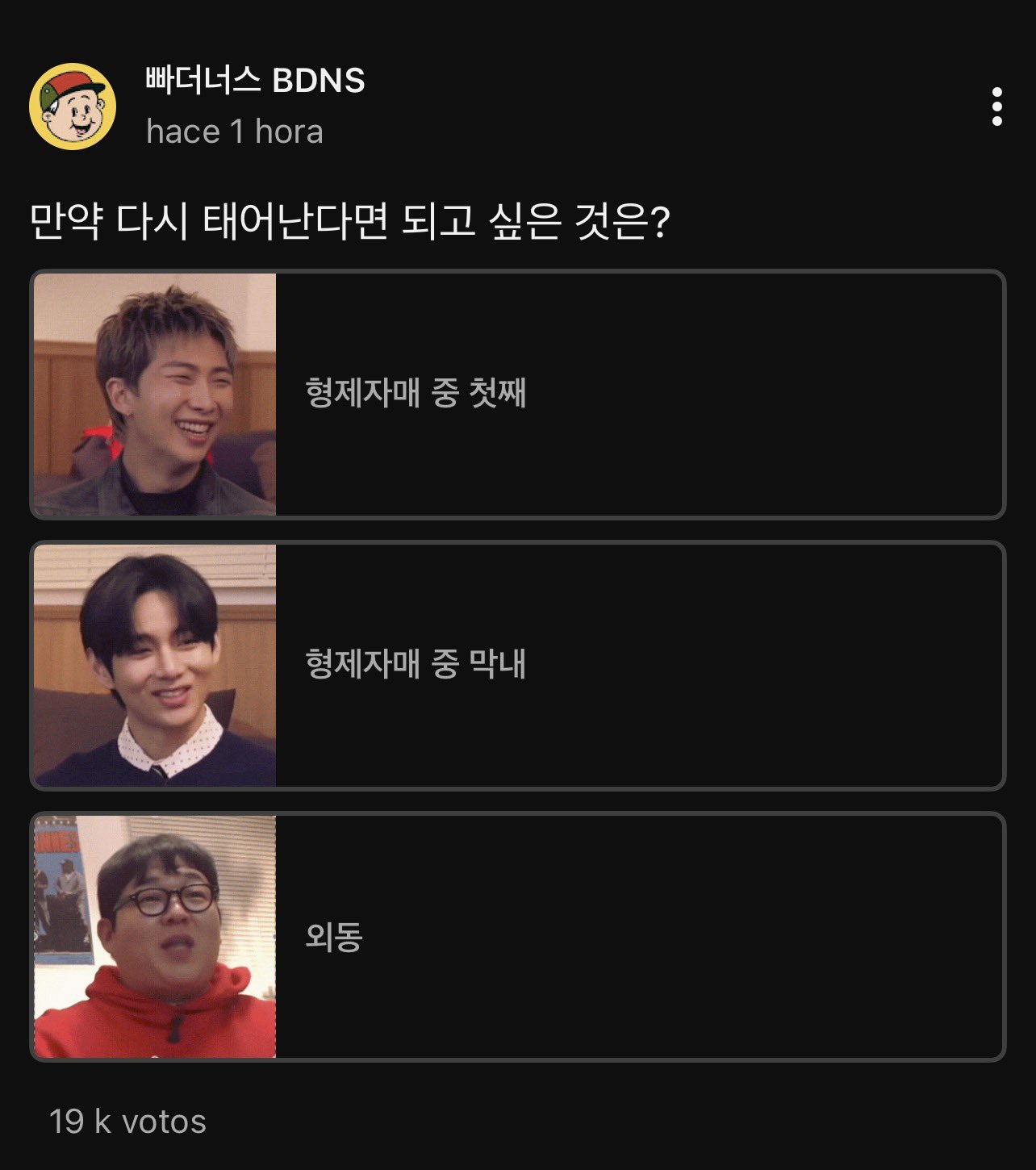Screen dimensions: 1036x1170
Task: Open the 빠더너스 BDNS channel avatar
Action: click(x=73, y=107)
